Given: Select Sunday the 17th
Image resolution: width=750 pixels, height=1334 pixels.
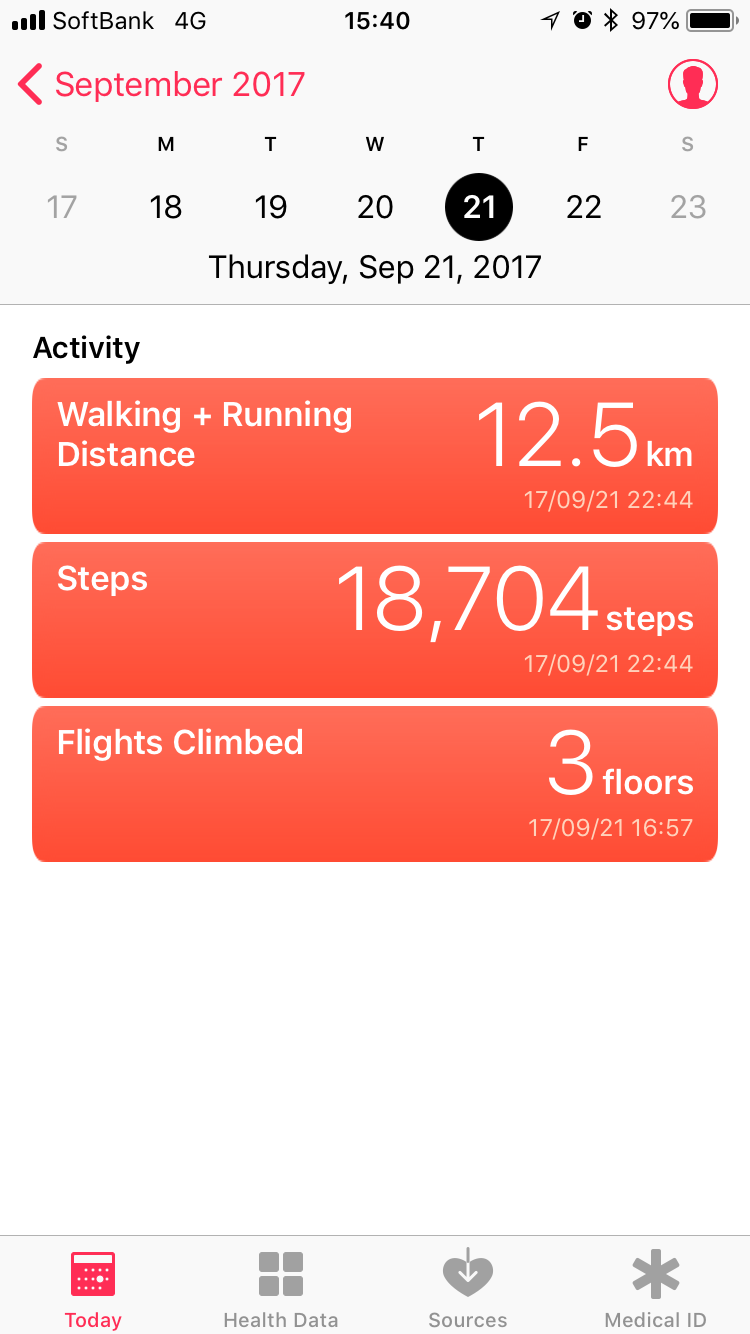Looking at the screenshot, I should coord(62,207).
